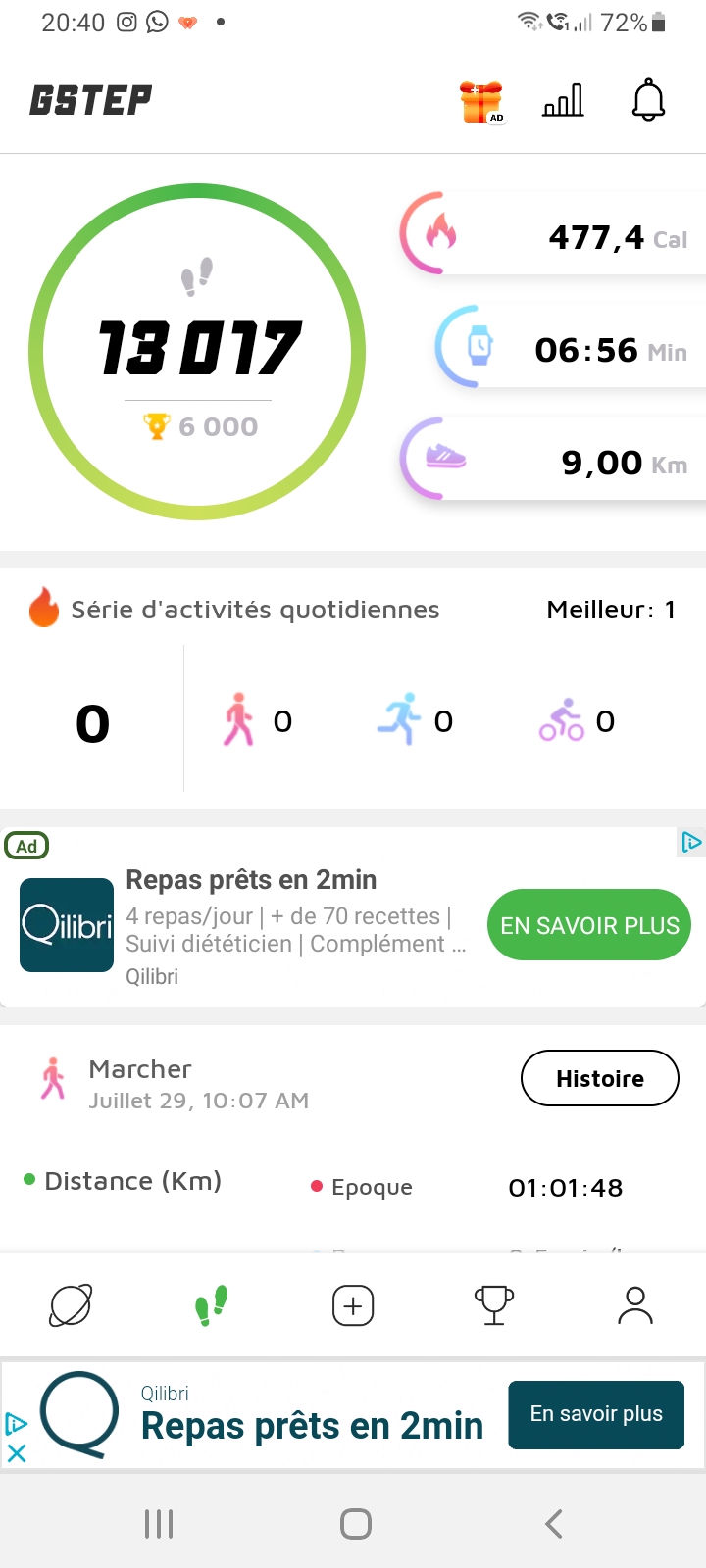Tap the green EN SAVOIR PLUS button

589,925
